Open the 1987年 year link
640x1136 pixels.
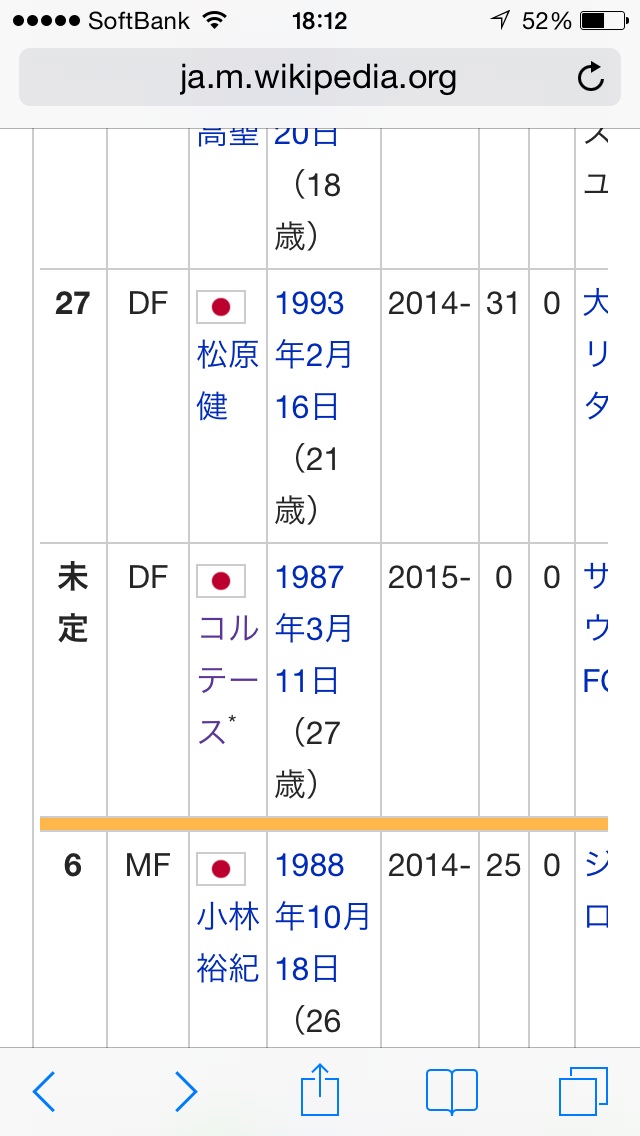pyautogui.click(x=310, y=577)
